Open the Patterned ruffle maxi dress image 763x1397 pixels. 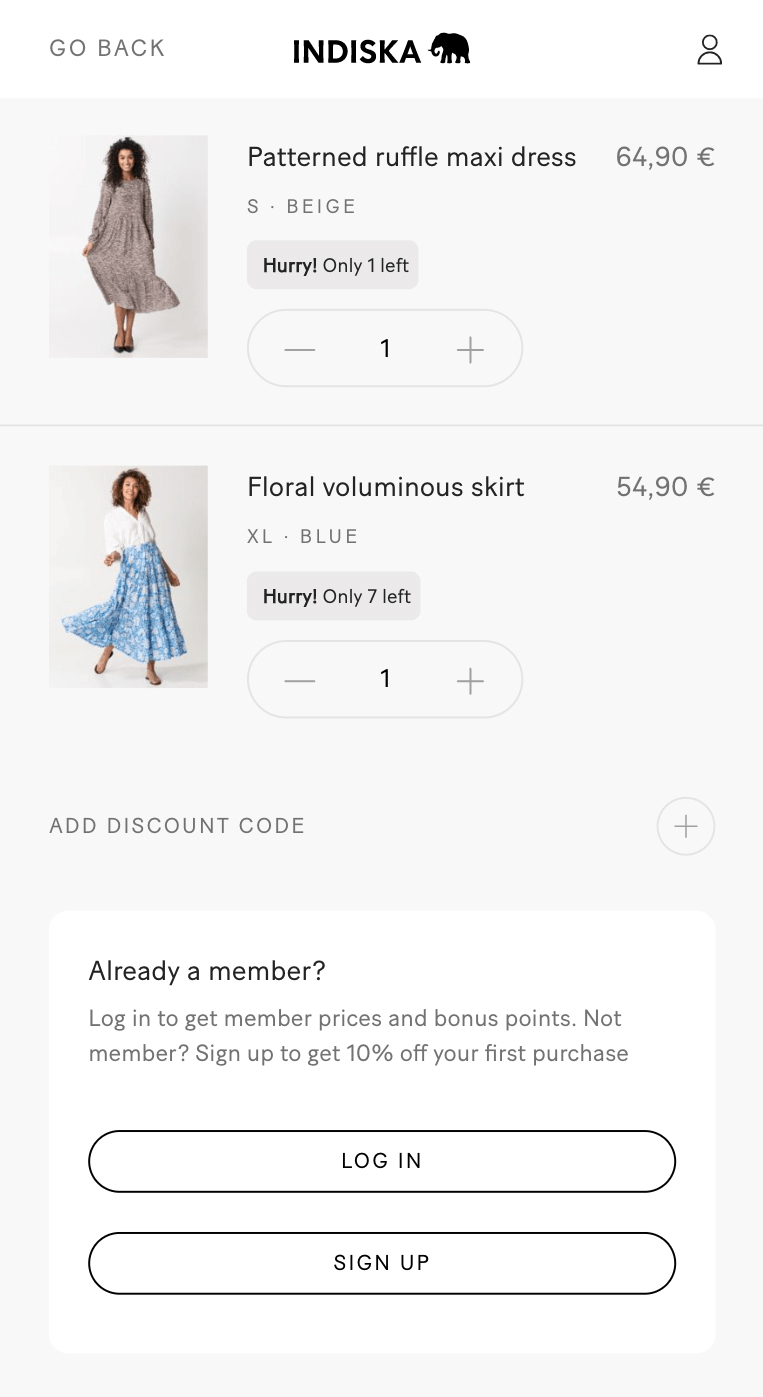[128, 246]
